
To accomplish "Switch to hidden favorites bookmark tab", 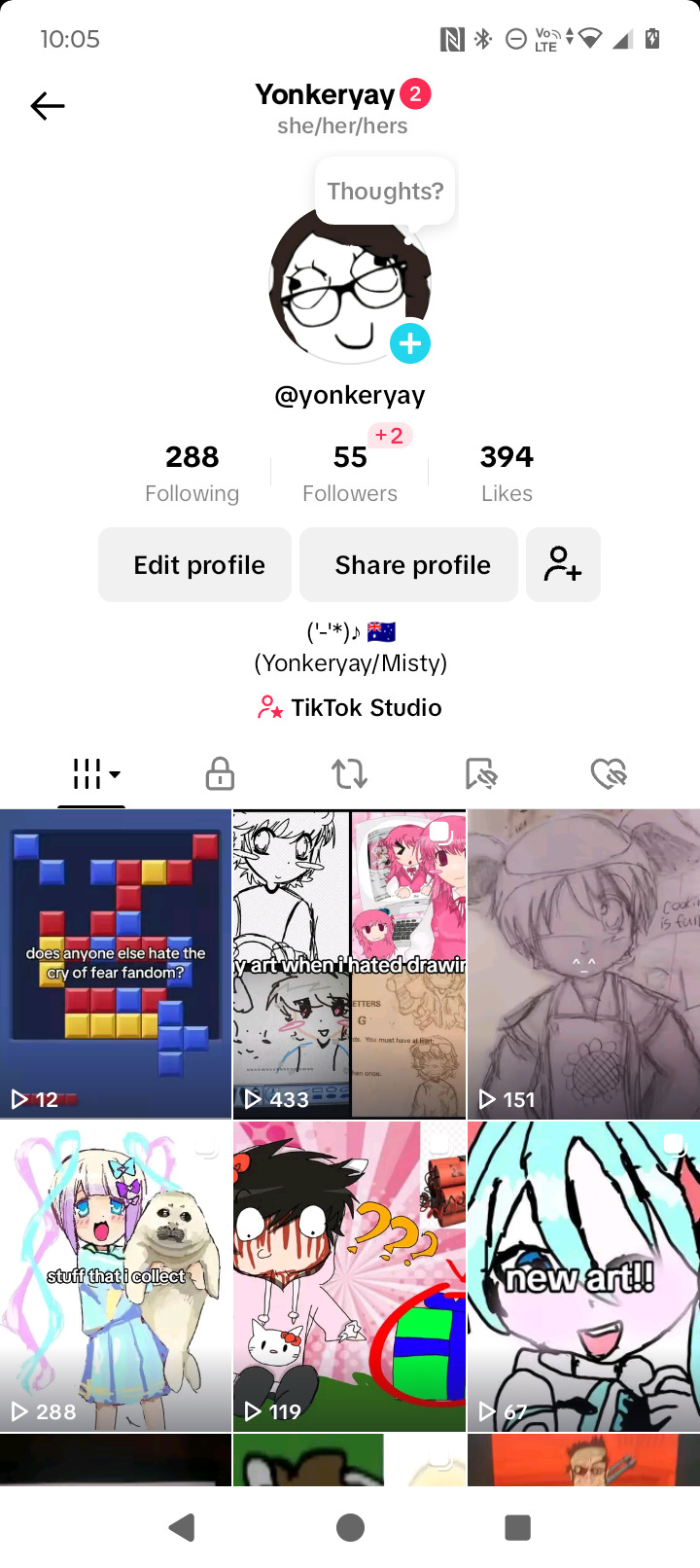I will (480, 774).
